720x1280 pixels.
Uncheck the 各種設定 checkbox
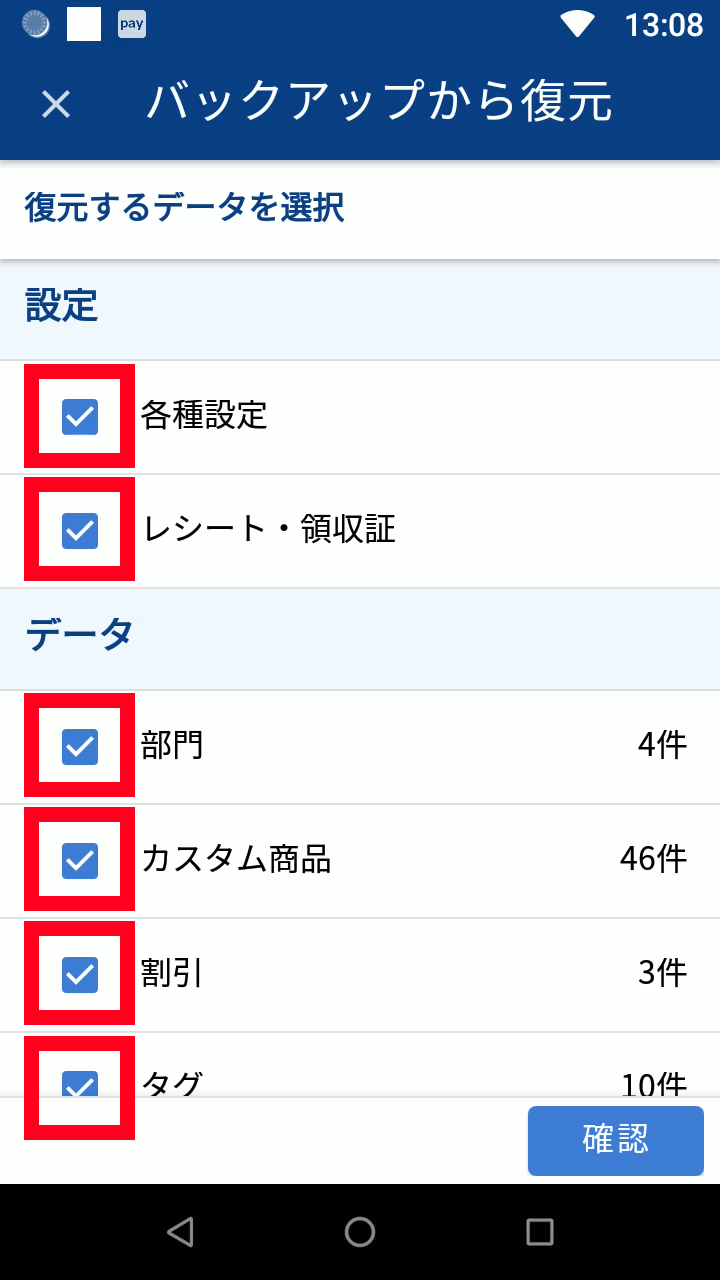(x=80, y=416)
